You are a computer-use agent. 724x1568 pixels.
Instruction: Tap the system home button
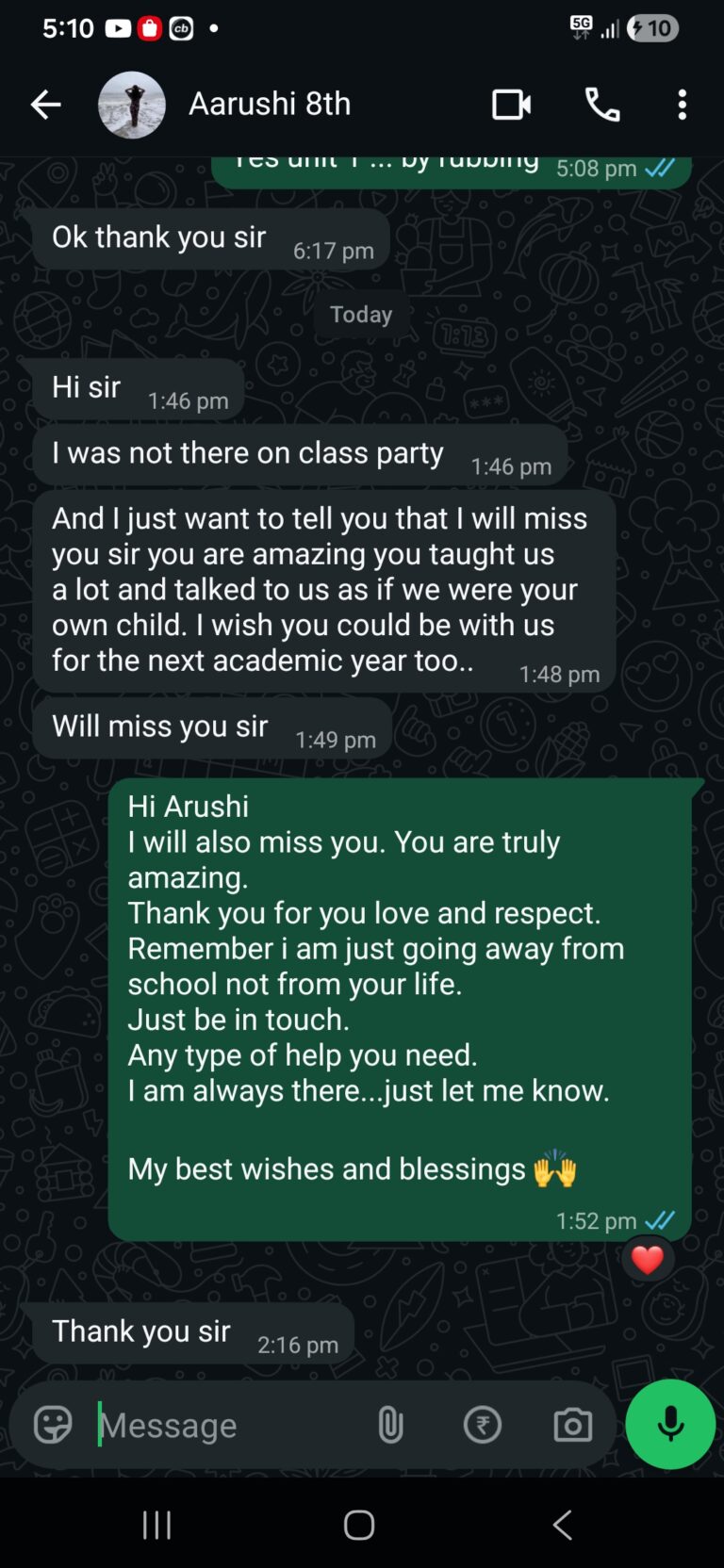coord(359,1525)
